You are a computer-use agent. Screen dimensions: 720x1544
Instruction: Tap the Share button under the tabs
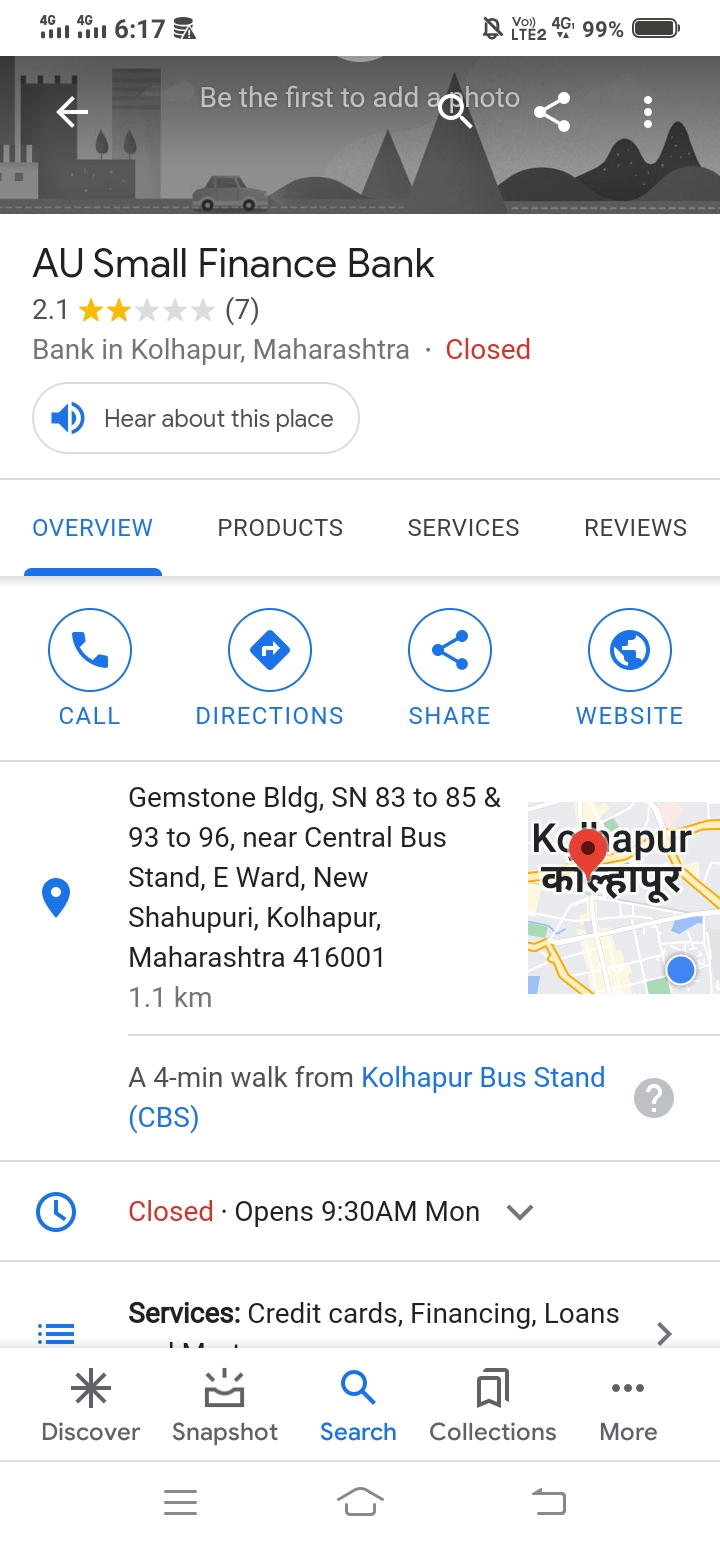point(450,669)
